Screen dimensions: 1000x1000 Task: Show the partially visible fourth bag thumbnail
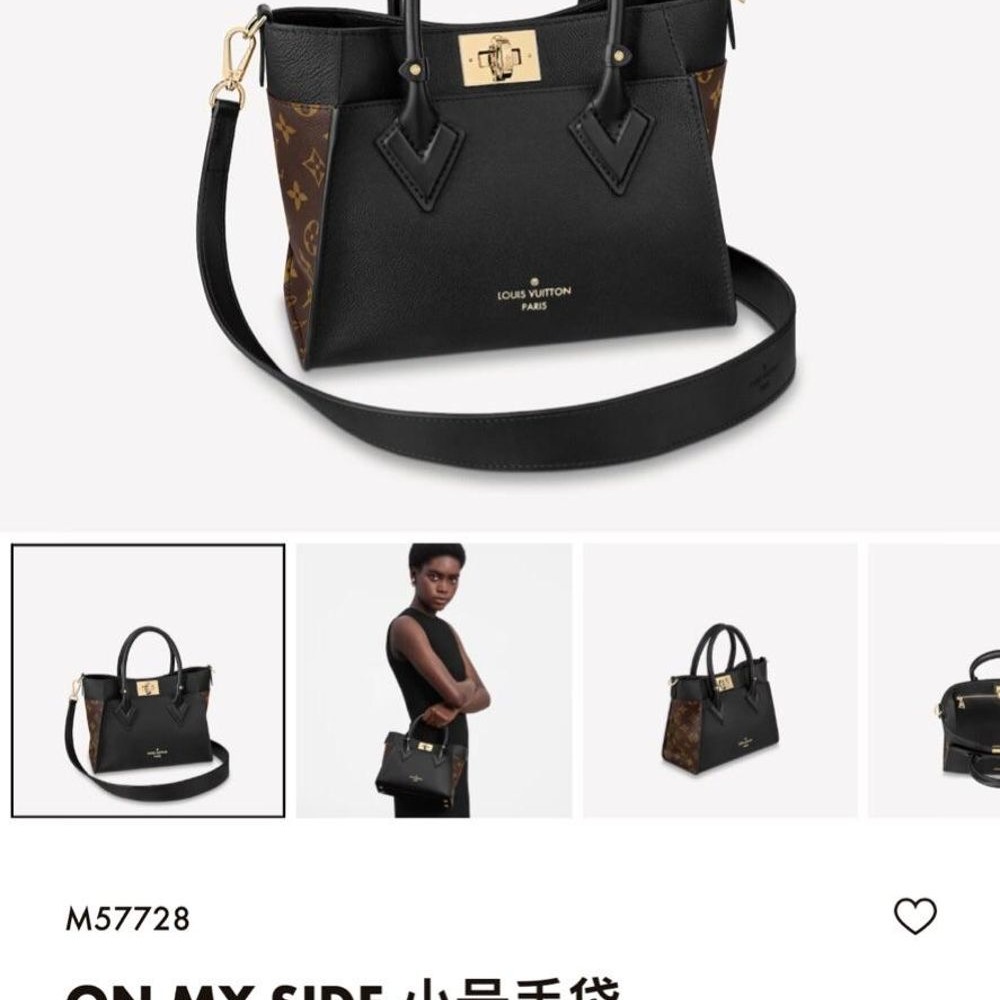point(935,681)
